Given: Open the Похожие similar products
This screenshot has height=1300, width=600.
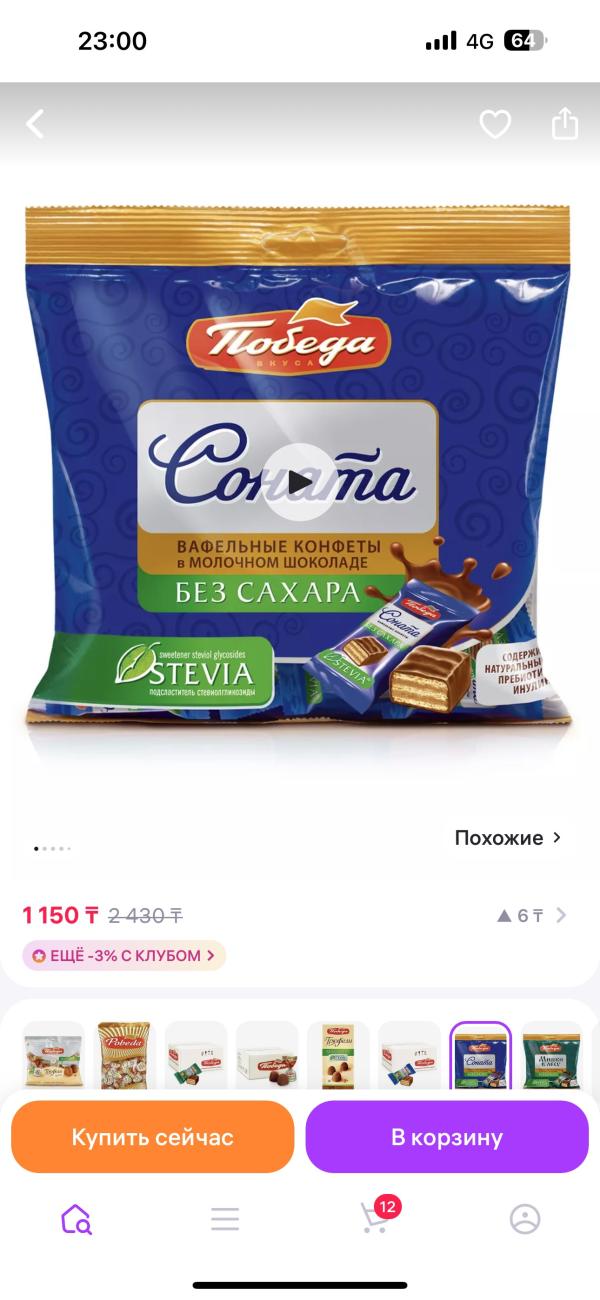Looking at the screenshot, I should point(507,838).
